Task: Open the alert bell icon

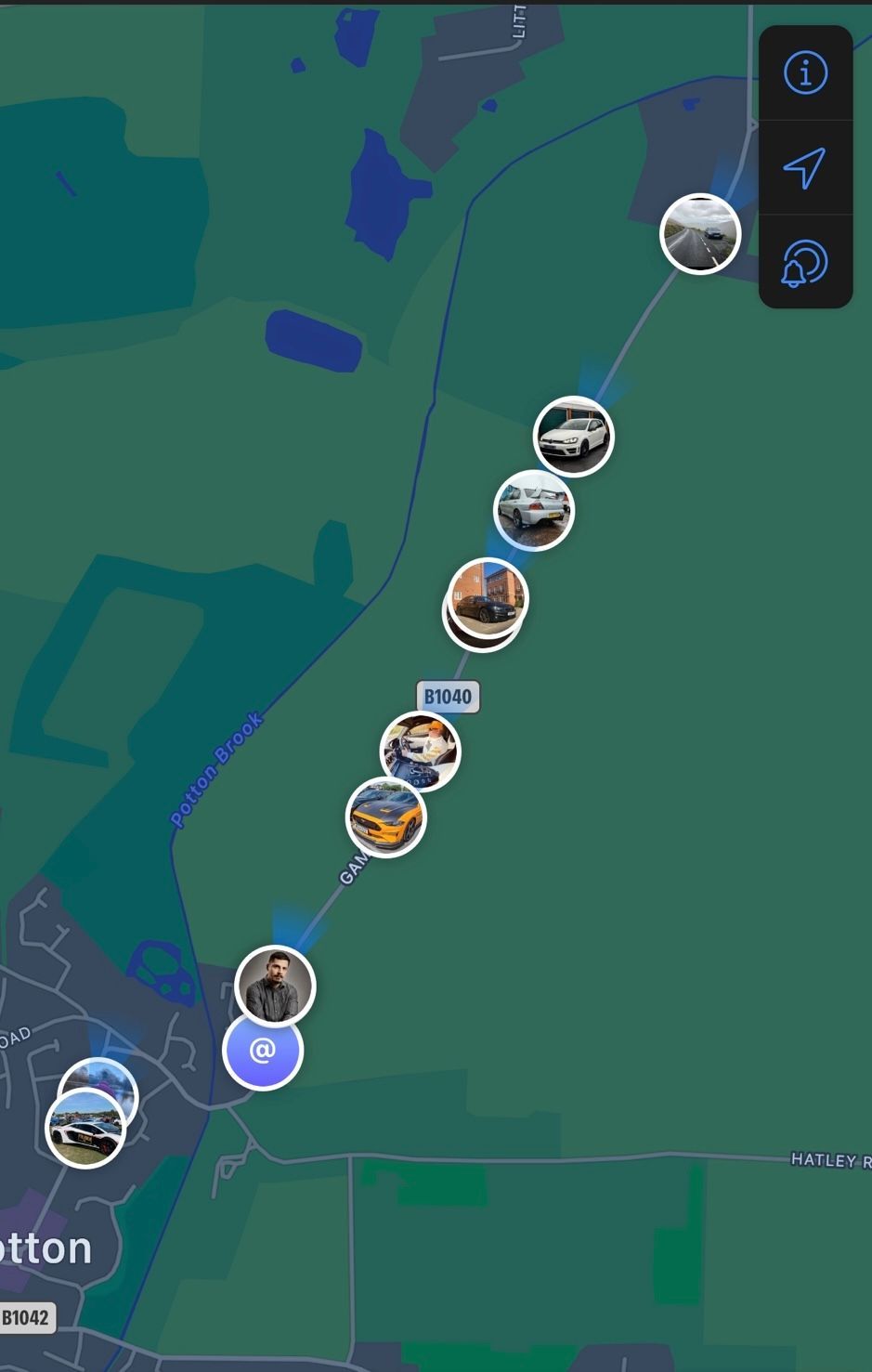Action: click(x=805, y=263)
